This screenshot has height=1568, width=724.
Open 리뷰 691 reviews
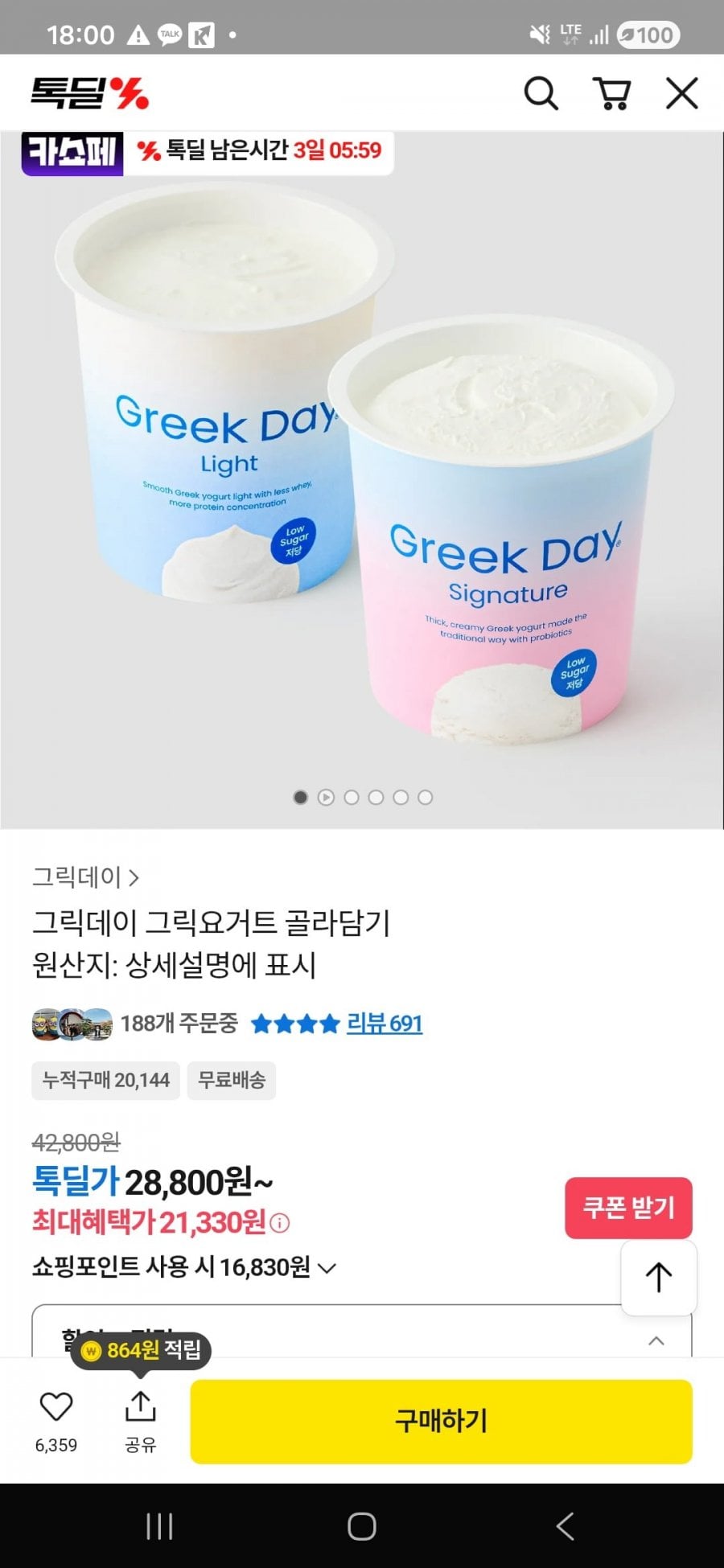pyautogui.click(x=384, y=1023)
